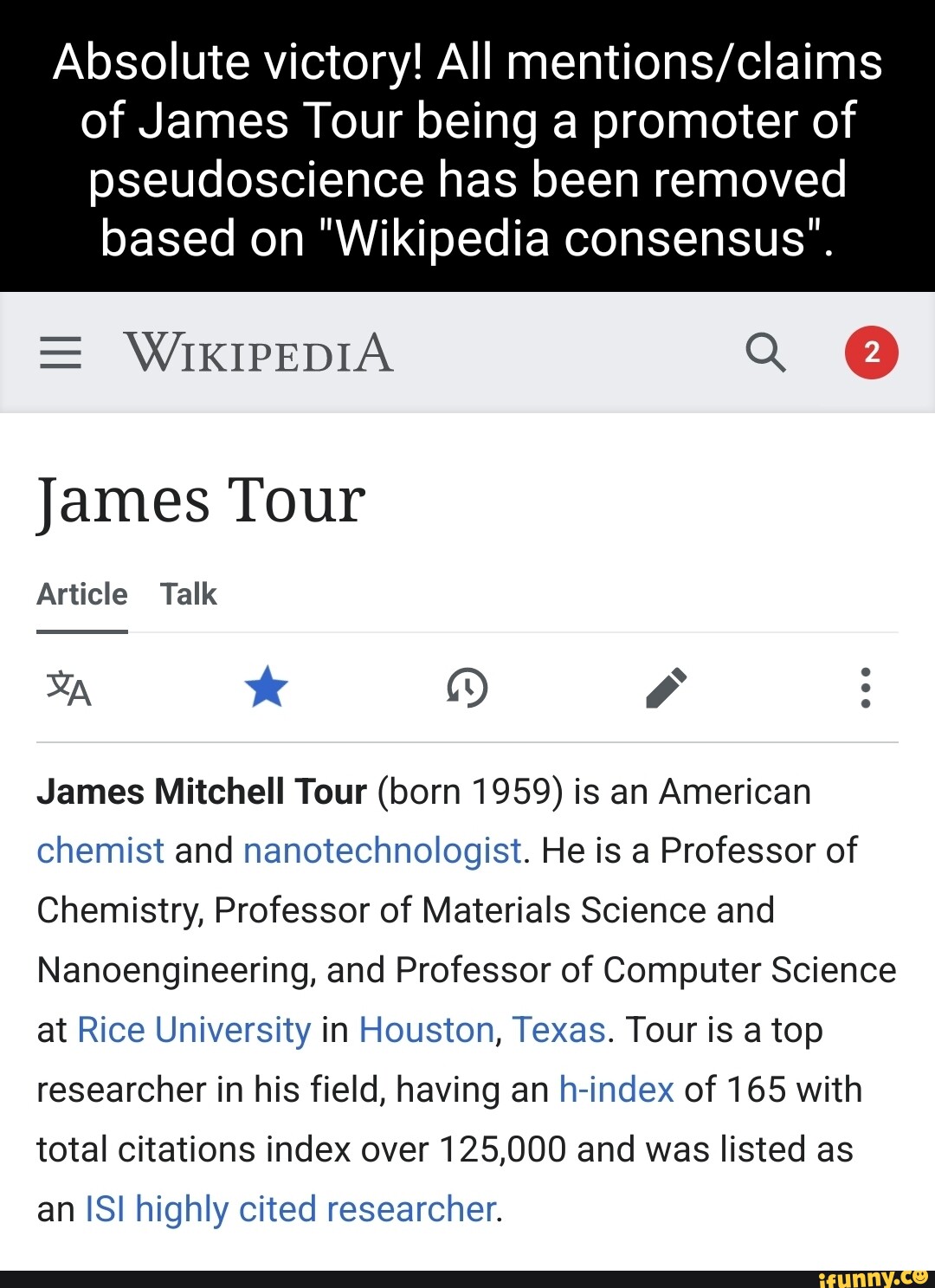
Task: Select the Article tab
Action: pos(82,595)
